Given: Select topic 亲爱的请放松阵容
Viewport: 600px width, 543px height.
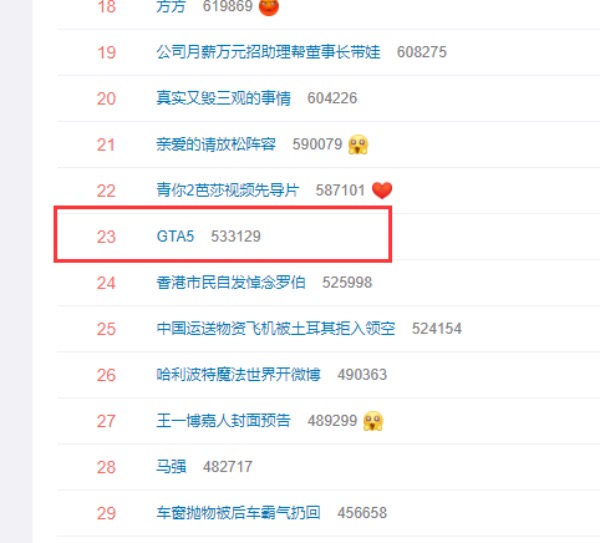Looking at the screenshot, I should [215, 144].
